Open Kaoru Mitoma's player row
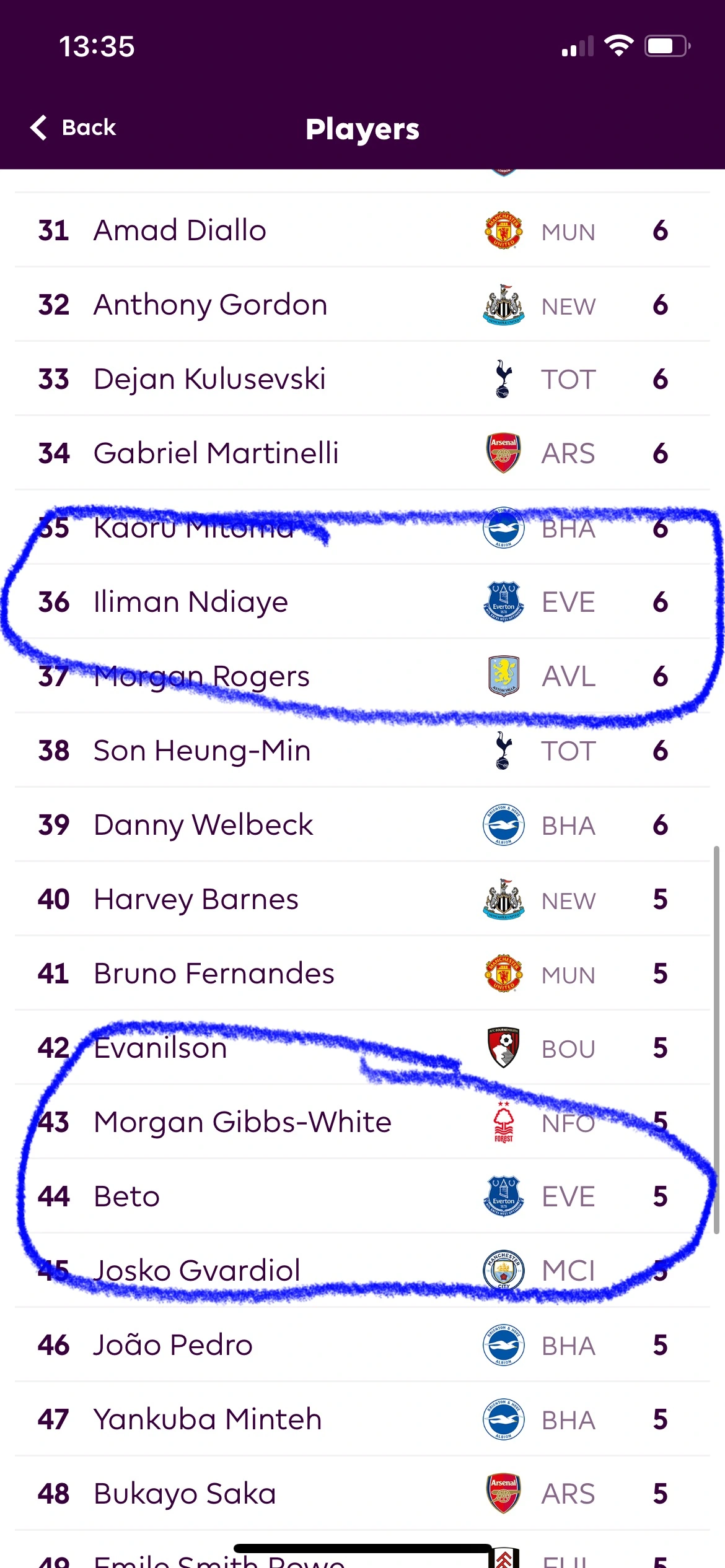 (193, 528)
